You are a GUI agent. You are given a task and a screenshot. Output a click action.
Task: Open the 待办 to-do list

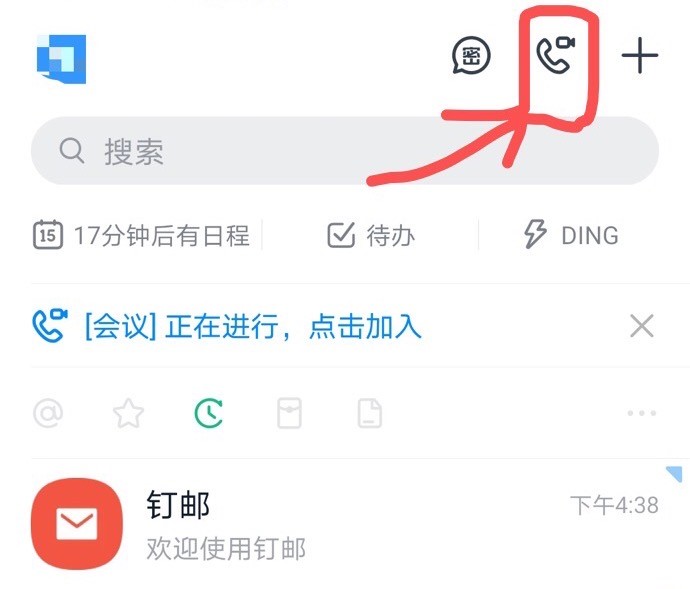(371, 236)
